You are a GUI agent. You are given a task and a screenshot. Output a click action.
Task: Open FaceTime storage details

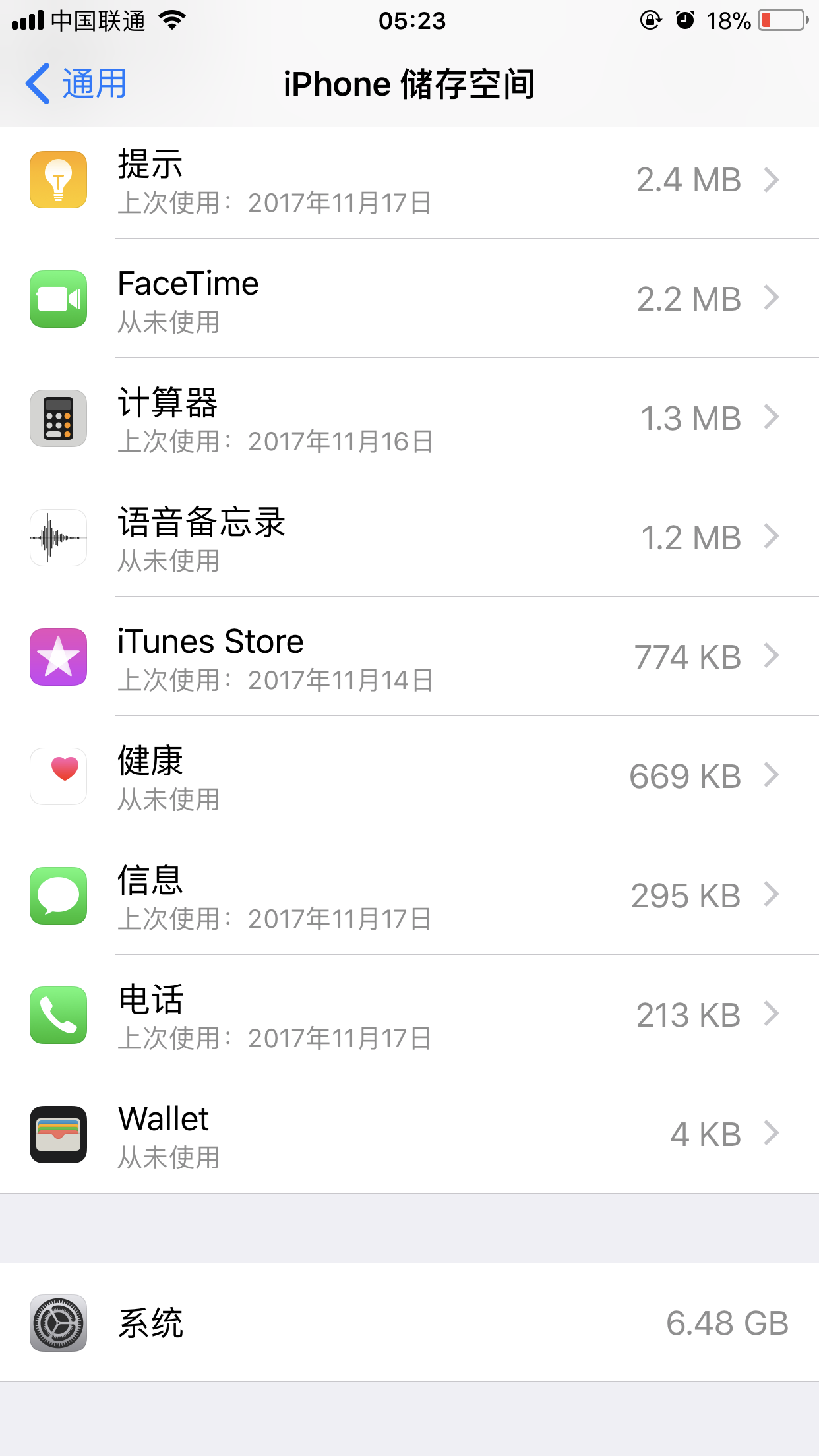click(x=409, y=299)
